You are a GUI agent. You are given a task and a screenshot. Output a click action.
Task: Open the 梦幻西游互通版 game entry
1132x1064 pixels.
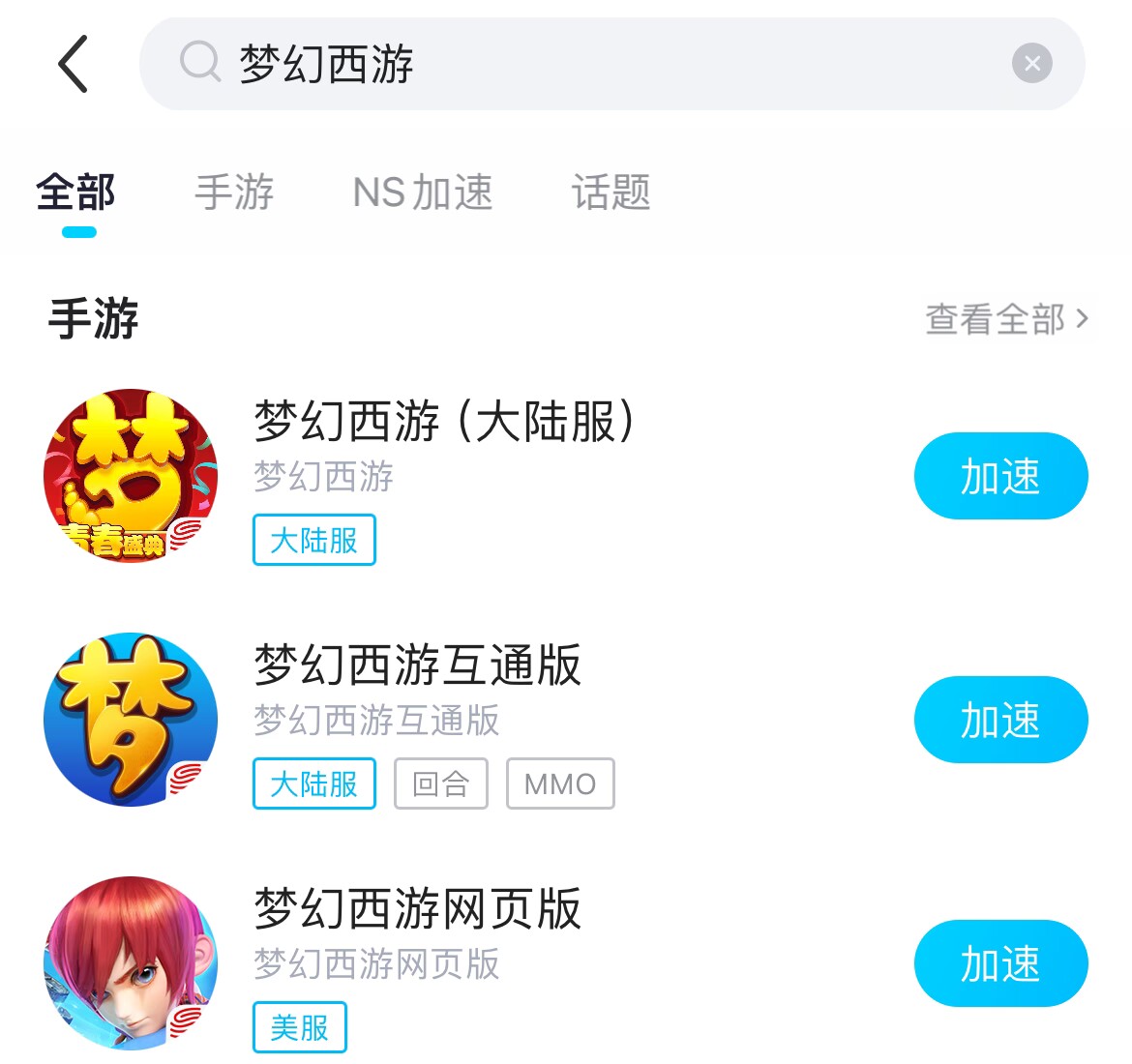tap(418, 665)
